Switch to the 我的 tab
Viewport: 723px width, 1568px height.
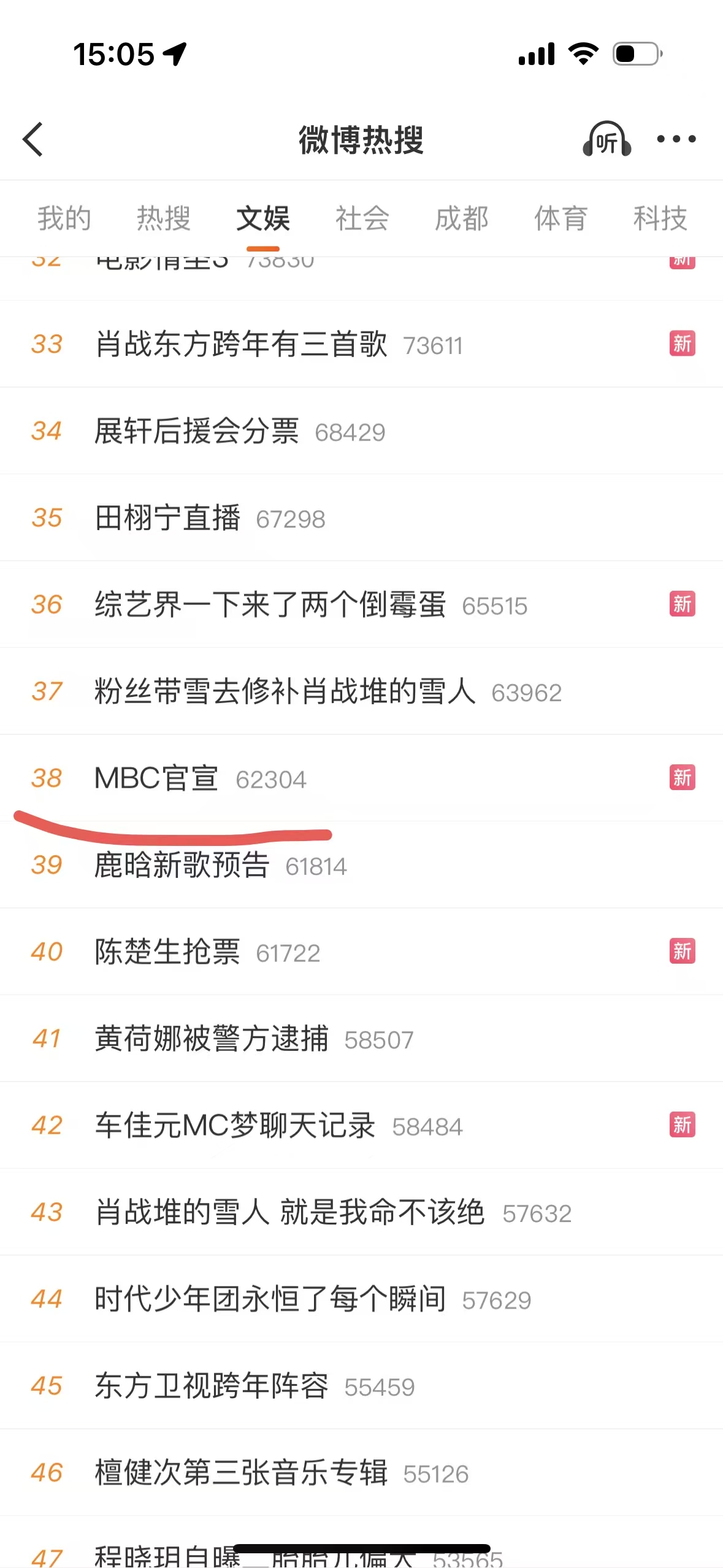click(x=64, y=219)
